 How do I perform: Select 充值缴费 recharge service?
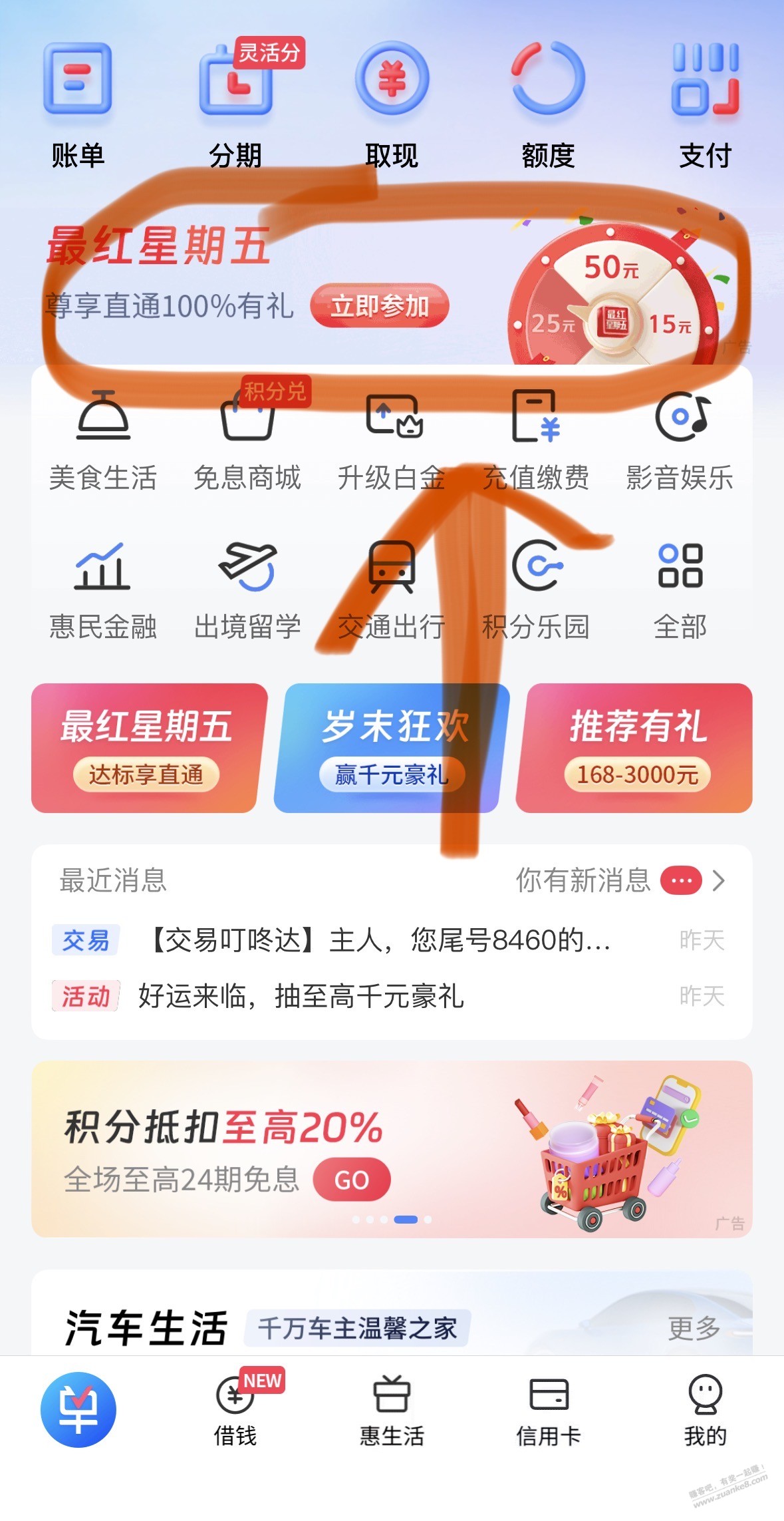point(536,440)
